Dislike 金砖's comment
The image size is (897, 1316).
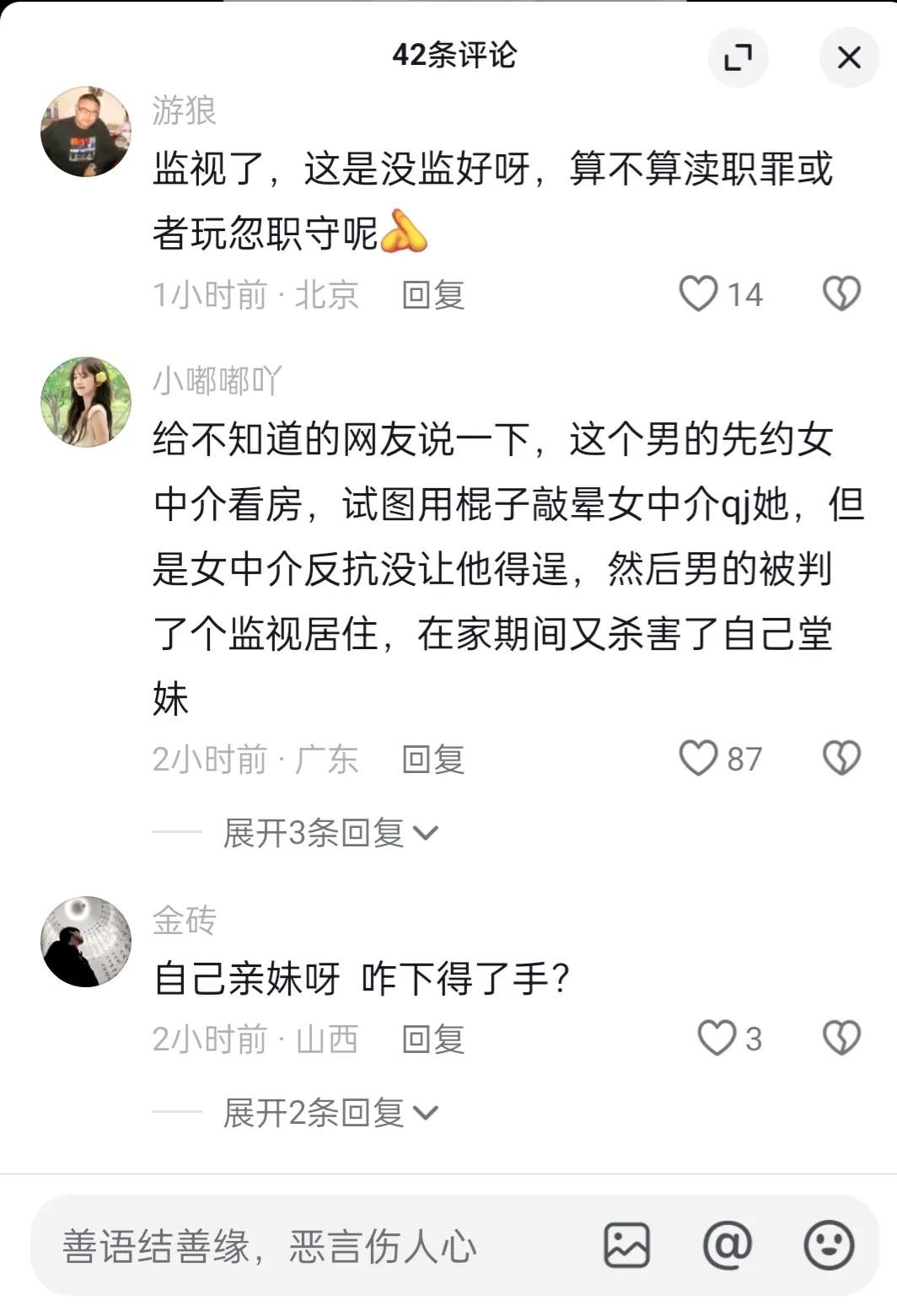[x=841, y=1039]
